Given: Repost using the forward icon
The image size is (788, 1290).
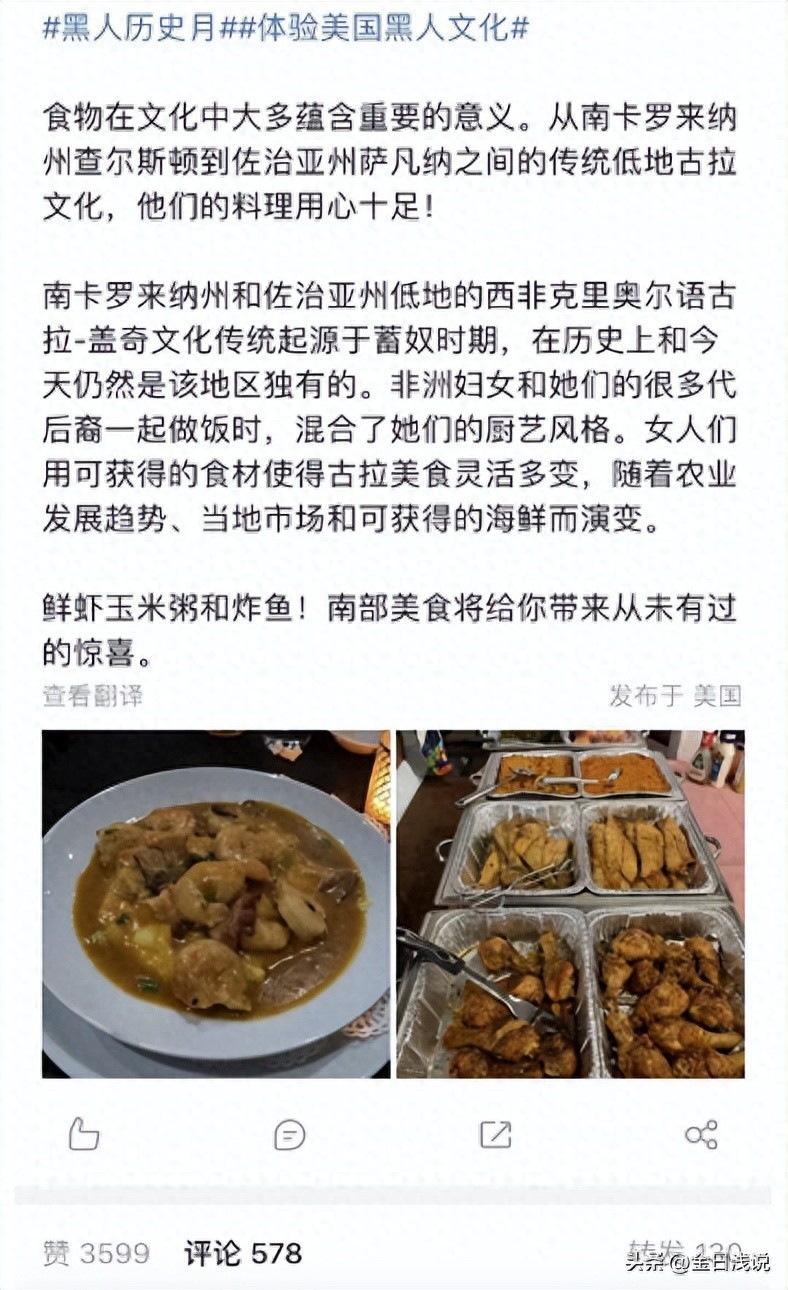Looking at the screenshot, I should click(495, 1134).
